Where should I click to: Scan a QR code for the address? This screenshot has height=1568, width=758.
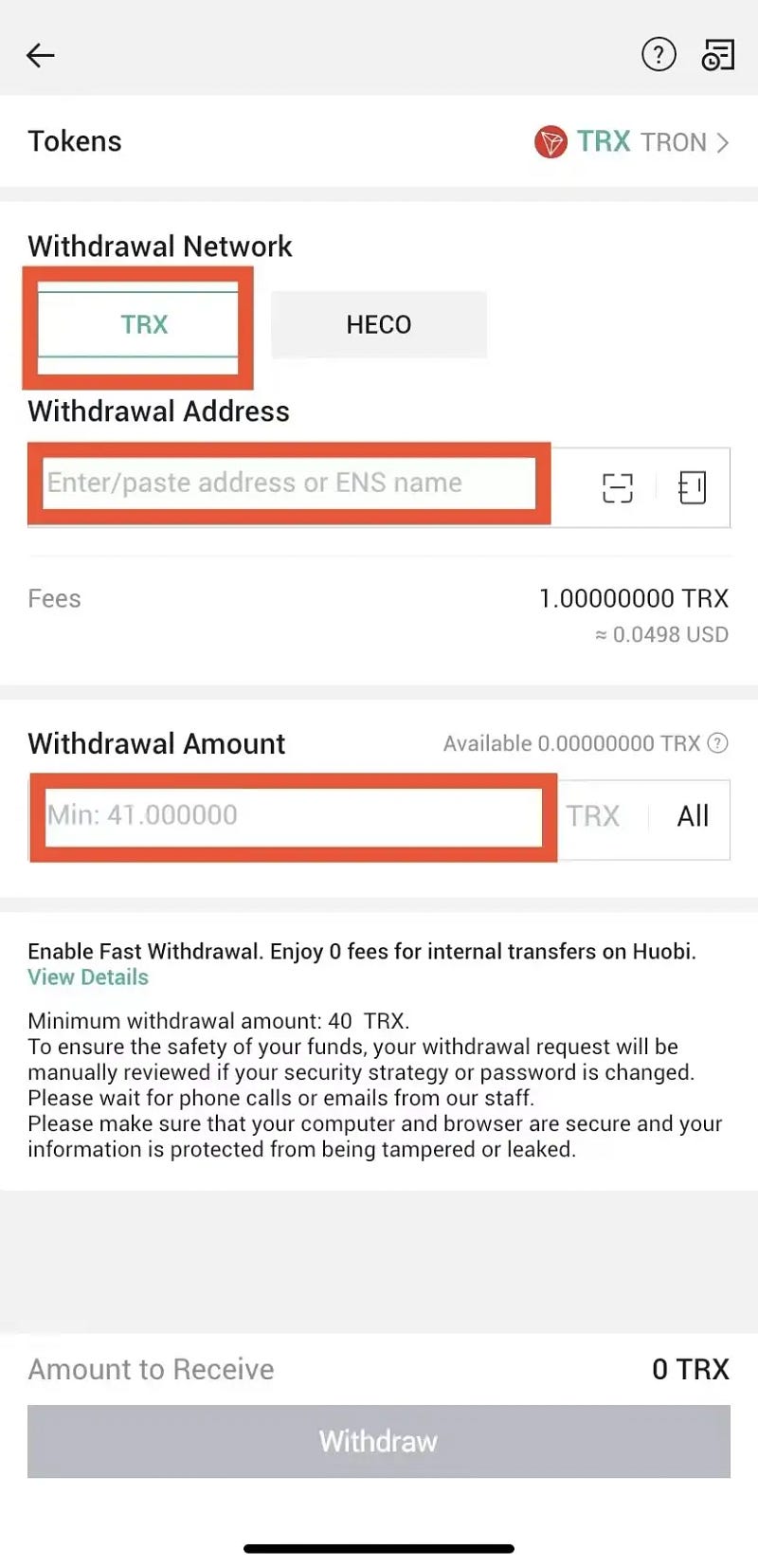[x=618, y=487]
